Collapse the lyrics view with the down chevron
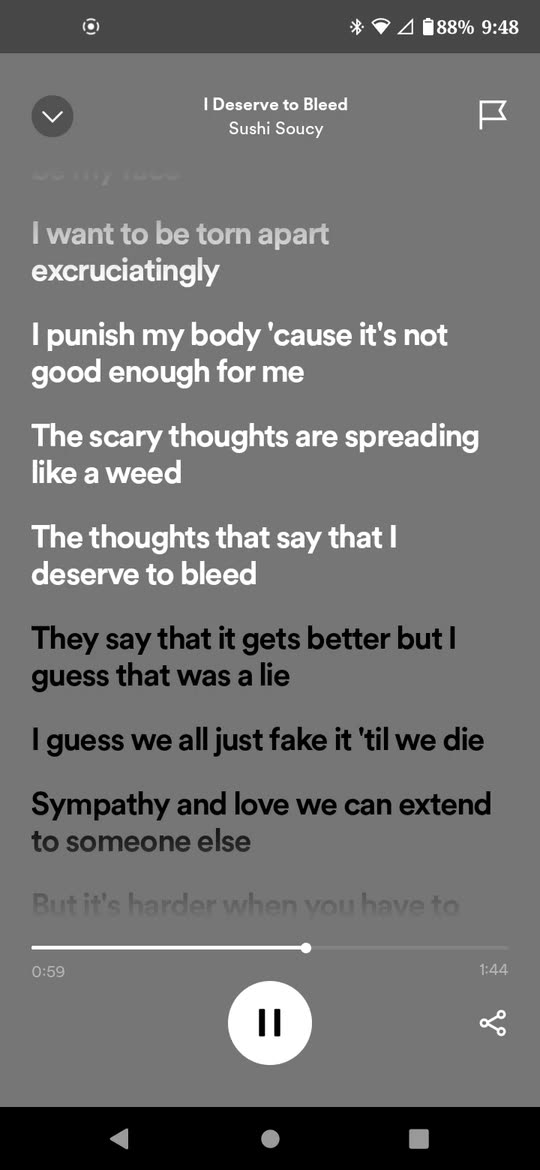This screenshot has width=540, height=1170. click(x=52, y=116)
